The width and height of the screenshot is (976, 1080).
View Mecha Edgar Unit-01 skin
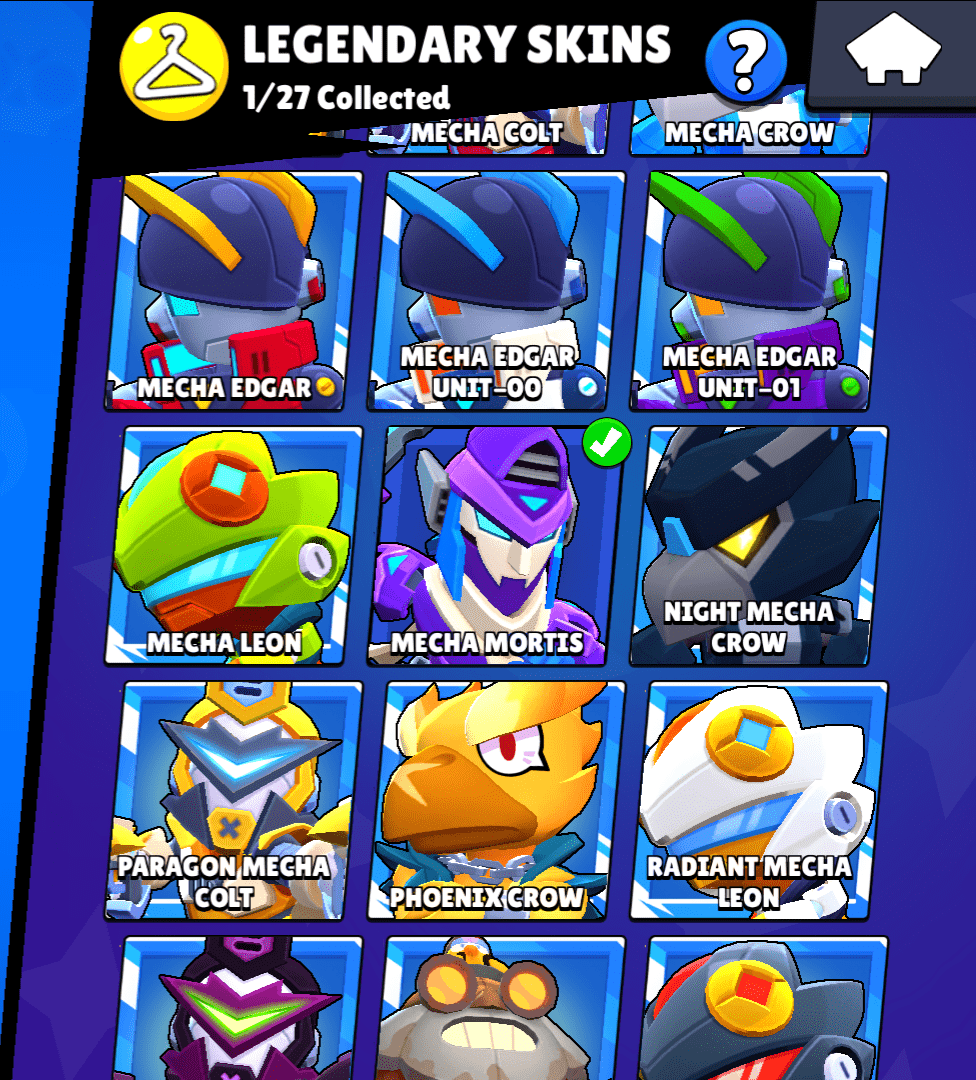760,292
